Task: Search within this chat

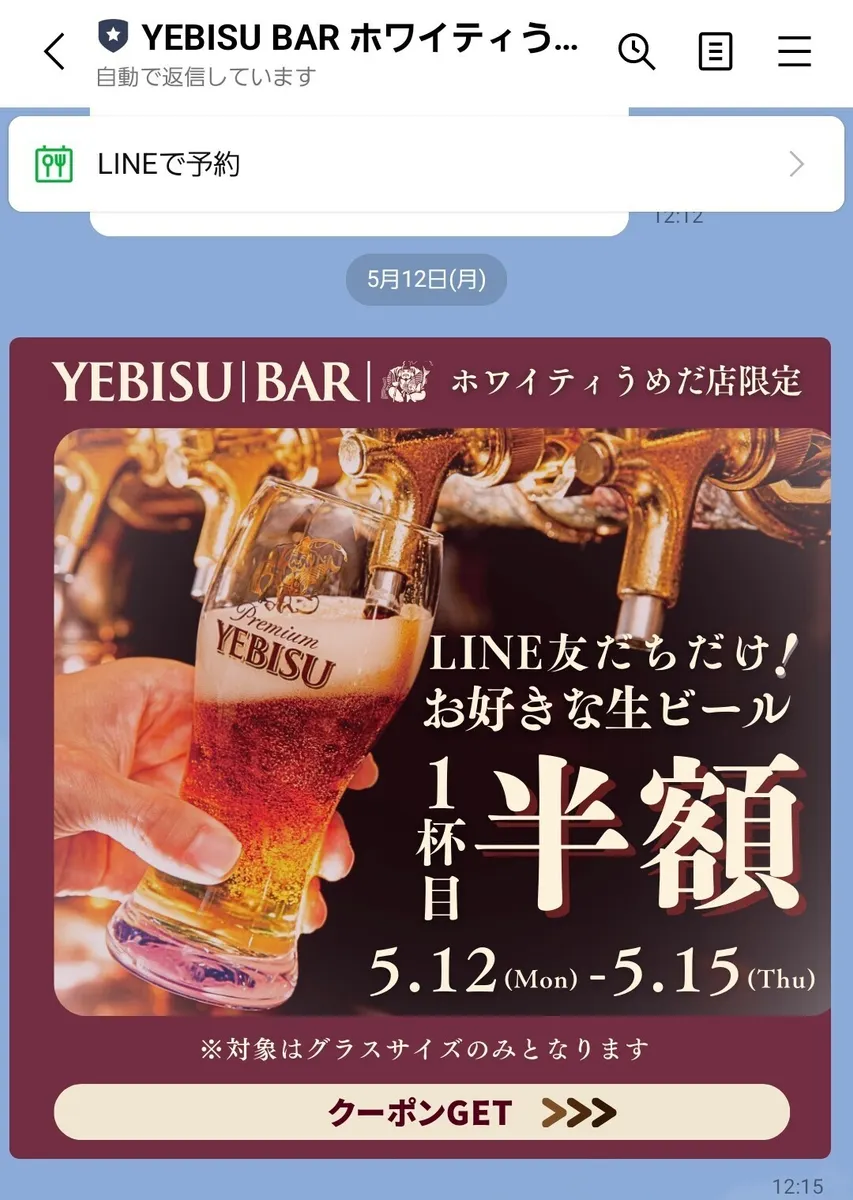Action: [x=636, y=51]
